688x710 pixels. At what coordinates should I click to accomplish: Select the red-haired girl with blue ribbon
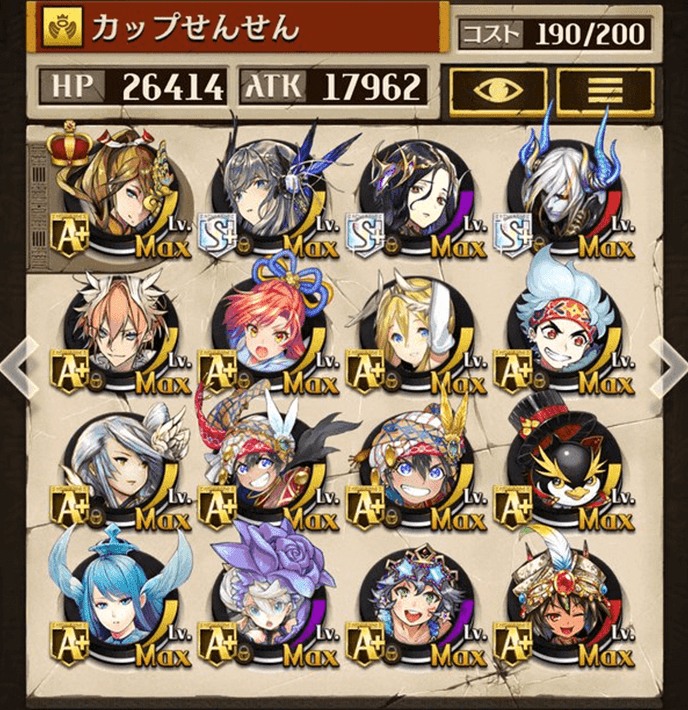(268, 328)
